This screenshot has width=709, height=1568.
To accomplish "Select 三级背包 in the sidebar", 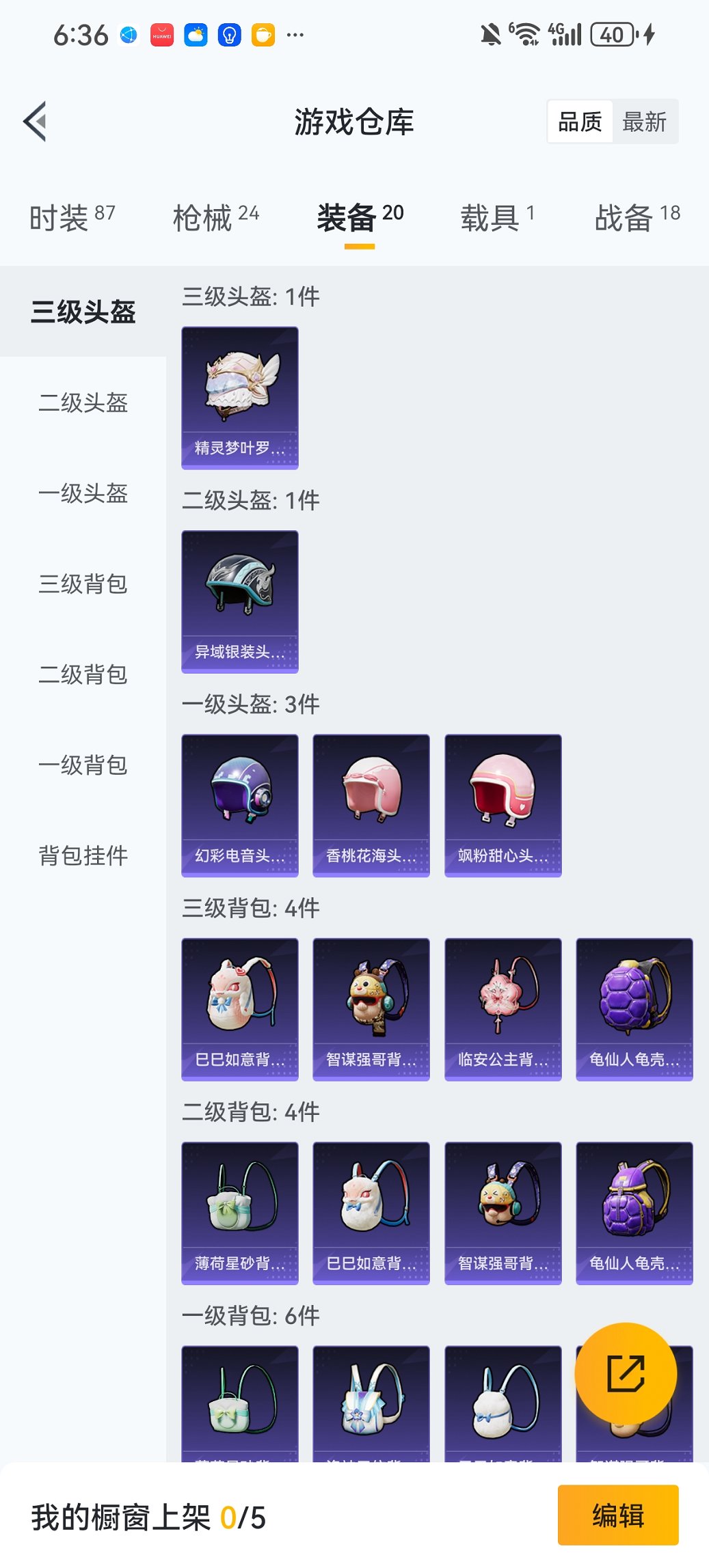I will 83,584.
